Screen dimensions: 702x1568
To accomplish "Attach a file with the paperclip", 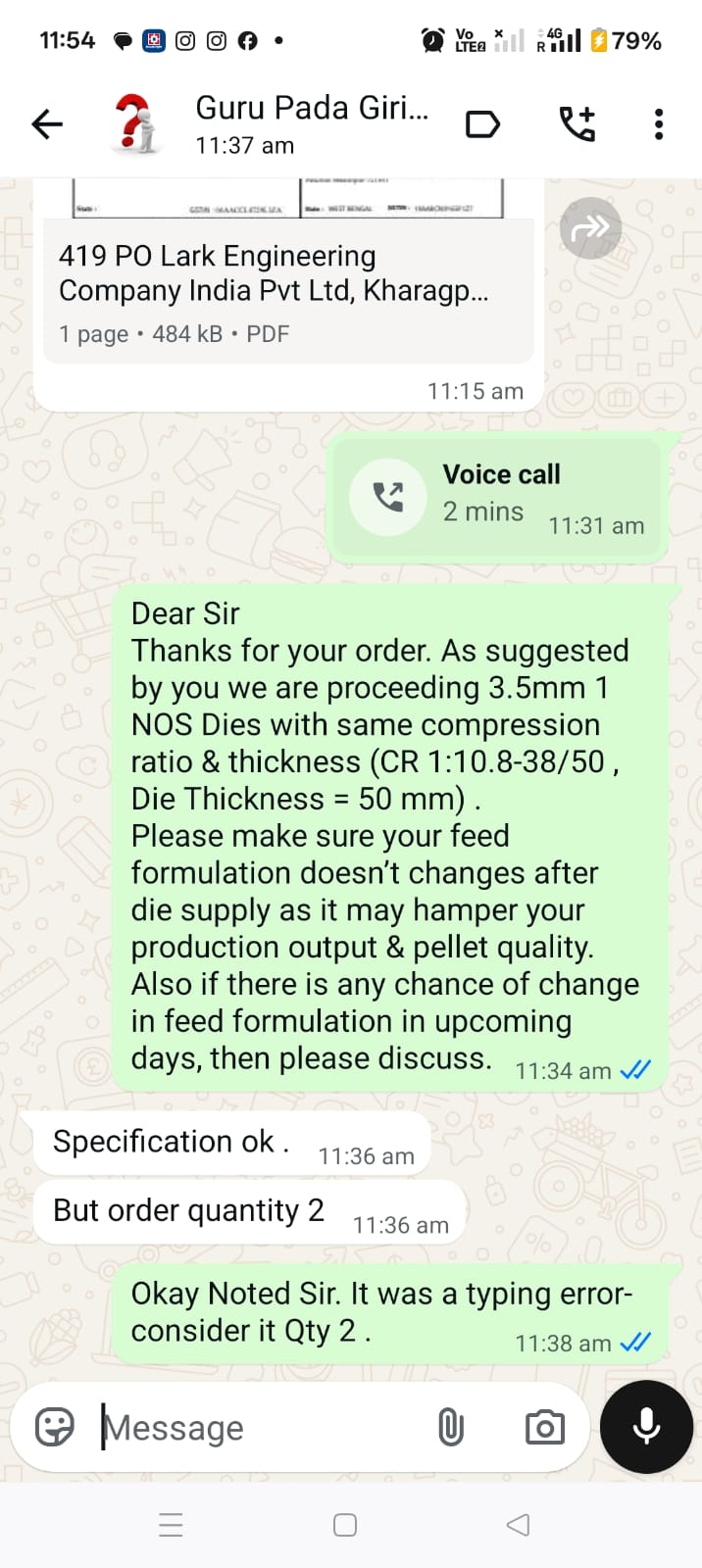I will click(450, 1427).
